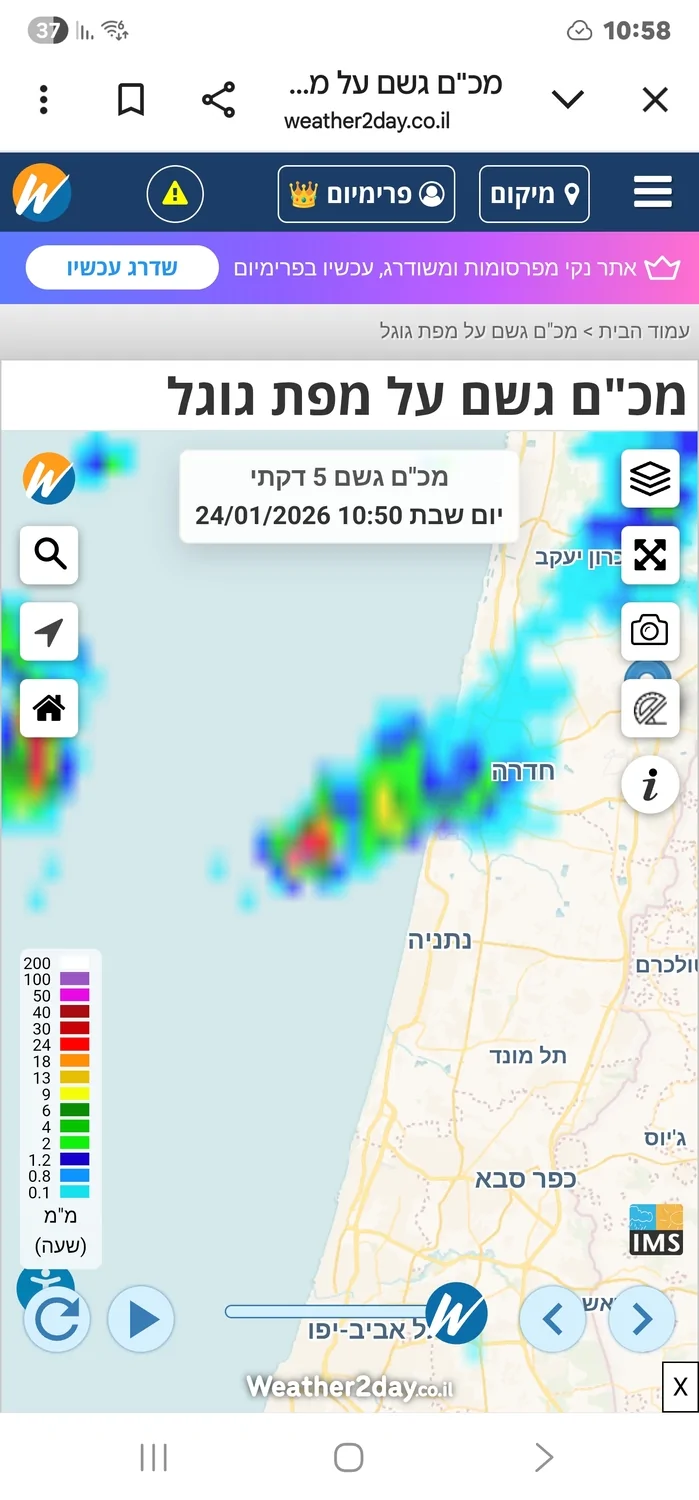Play the radar animation

(141, 1320)
